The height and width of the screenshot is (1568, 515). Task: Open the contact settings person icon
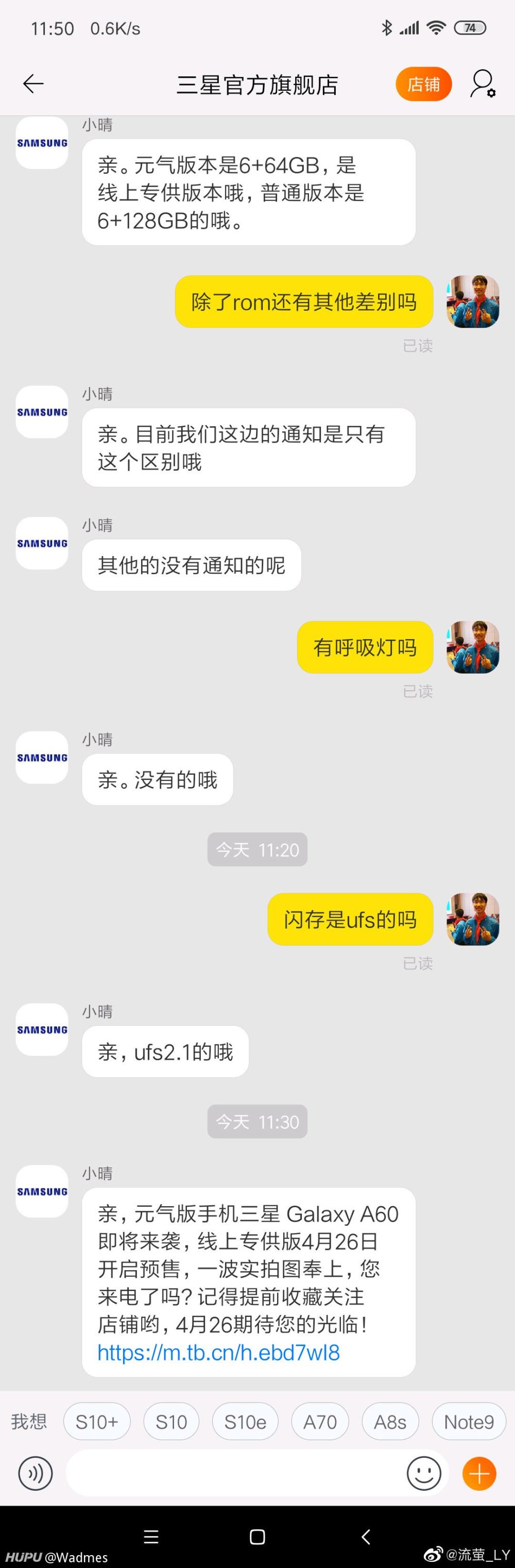(483, 84)
